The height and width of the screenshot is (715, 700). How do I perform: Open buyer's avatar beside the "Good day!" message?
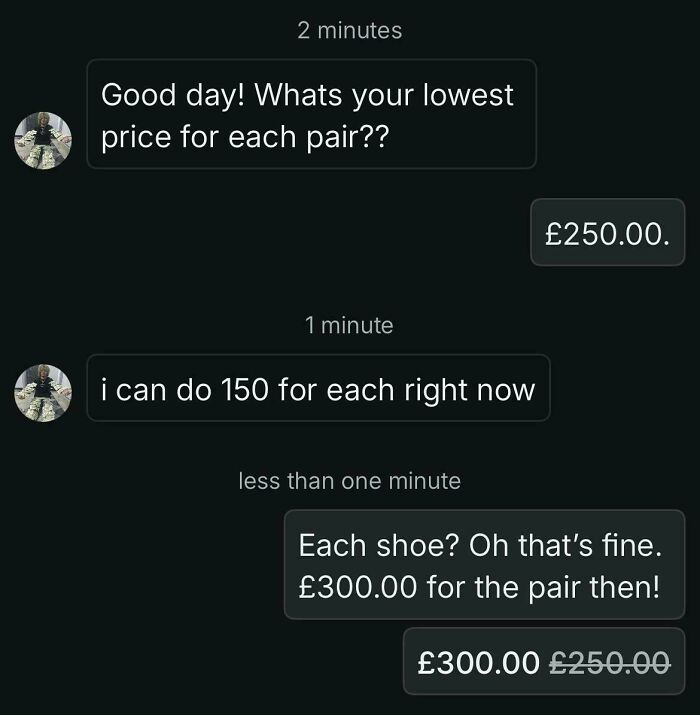click(x=43, y=139)
